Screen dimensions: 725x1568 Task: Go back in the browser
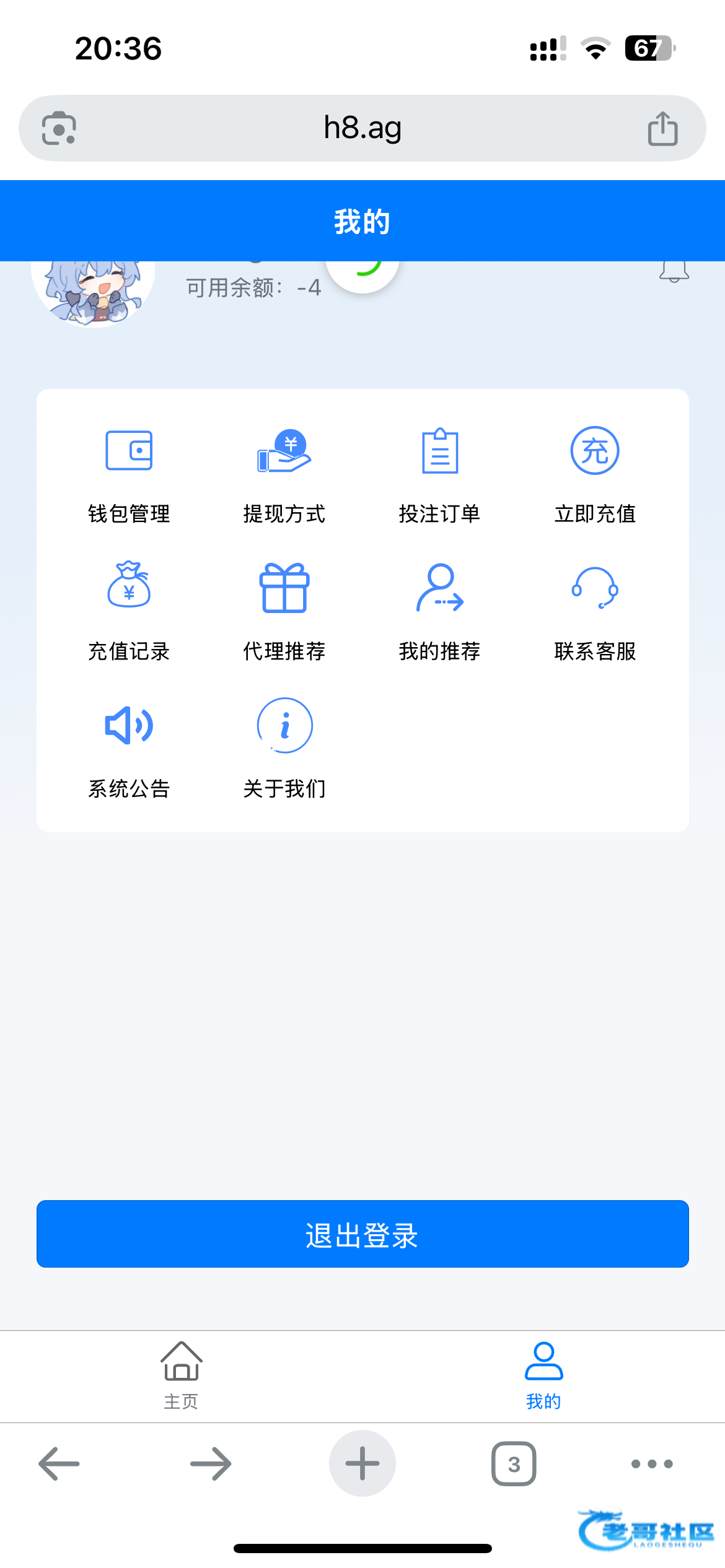point(59,1464)
